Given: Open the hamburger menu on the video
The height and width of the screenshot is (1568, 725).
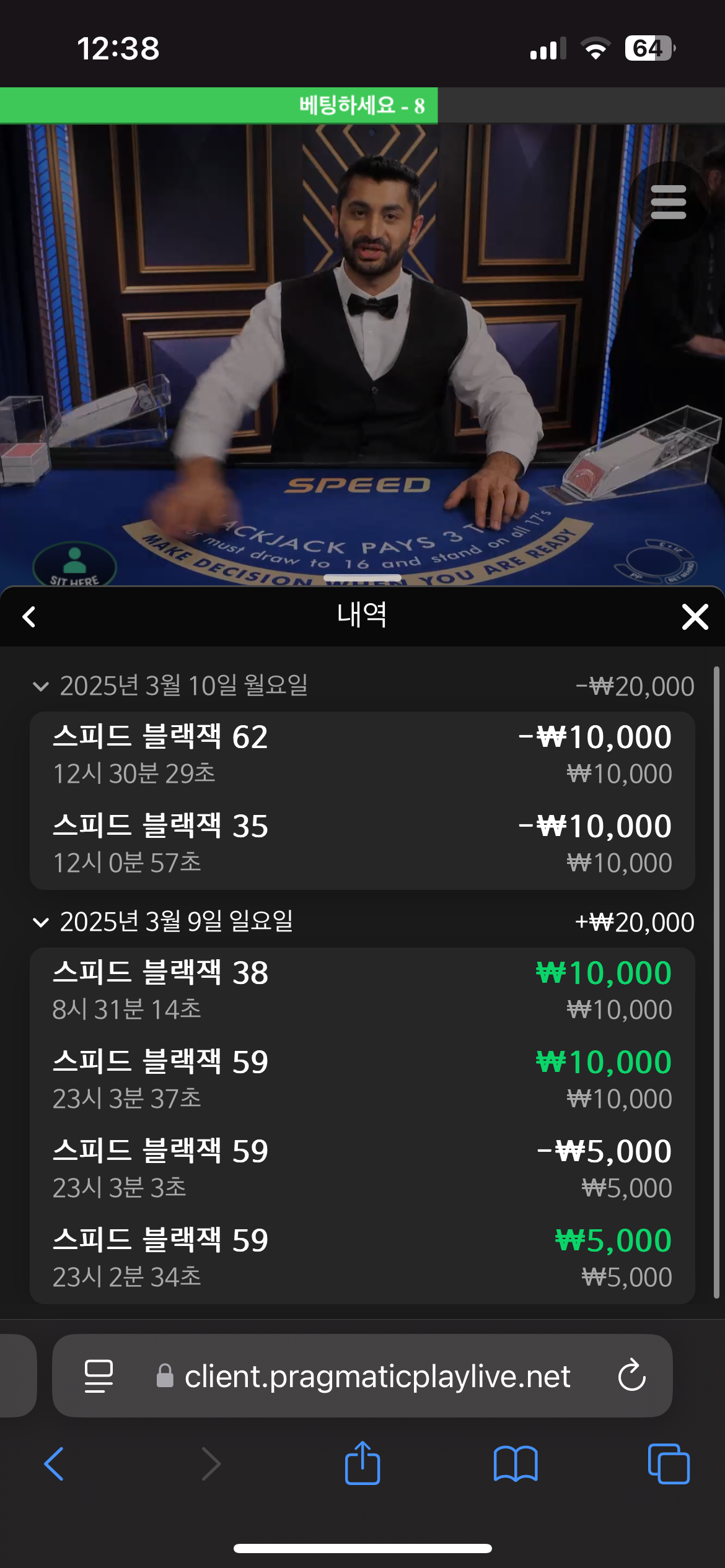Looking at the screenshot, I should point(668,202).
